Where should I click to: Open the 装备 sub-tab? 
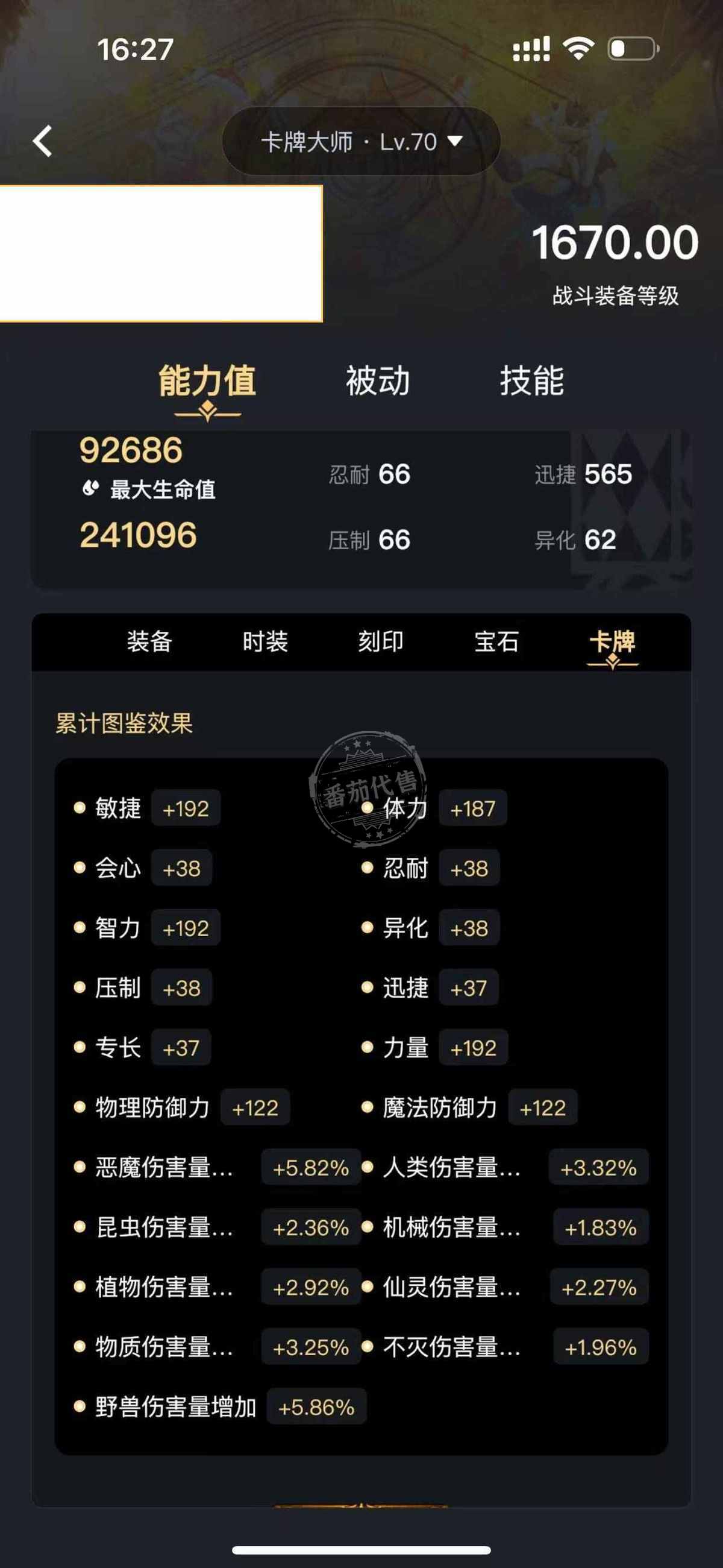coord(149,641)
